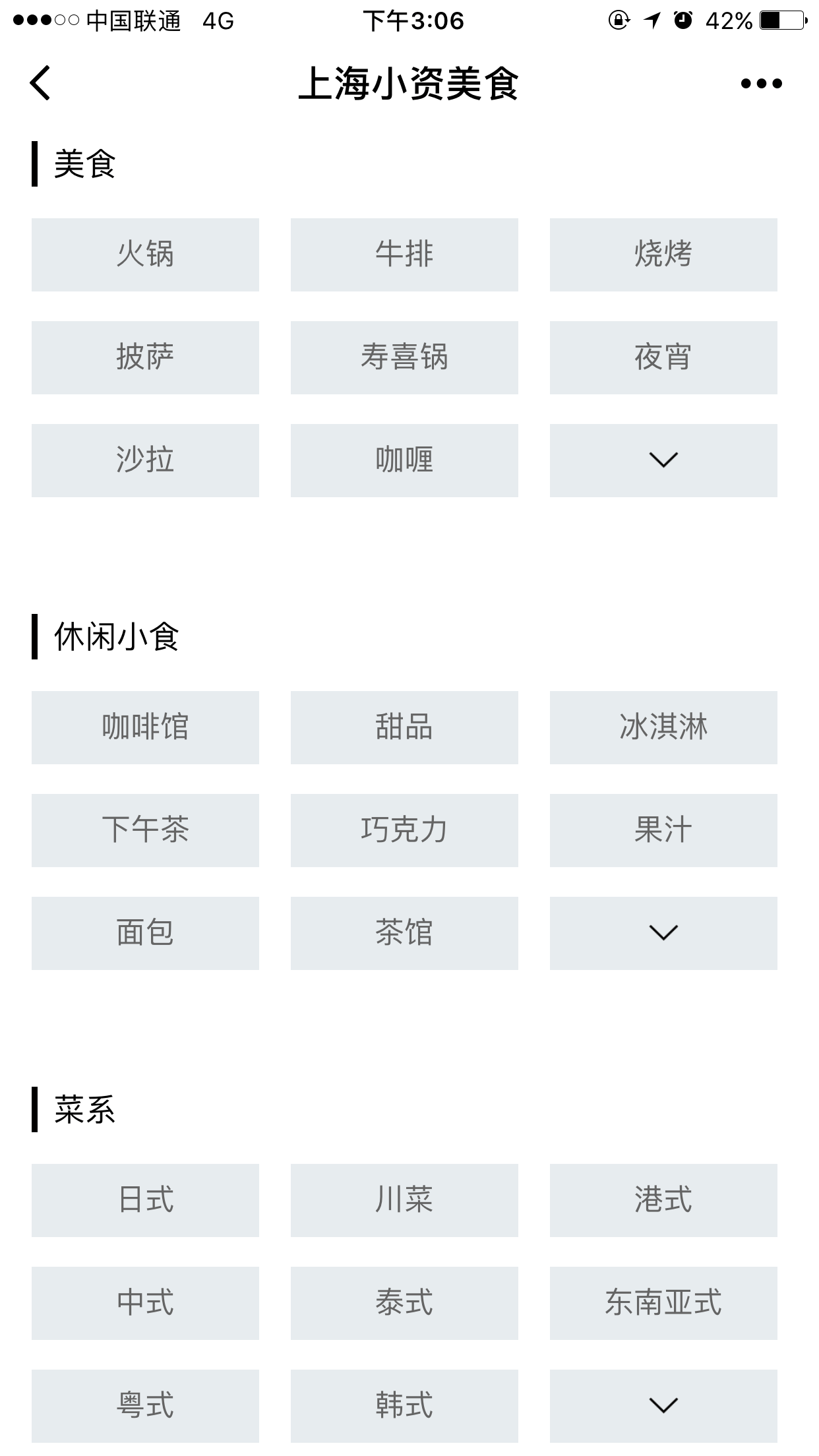Expand more options in the 美食 section
Viewport: 819px width, 1456px height.
point(663,460)
